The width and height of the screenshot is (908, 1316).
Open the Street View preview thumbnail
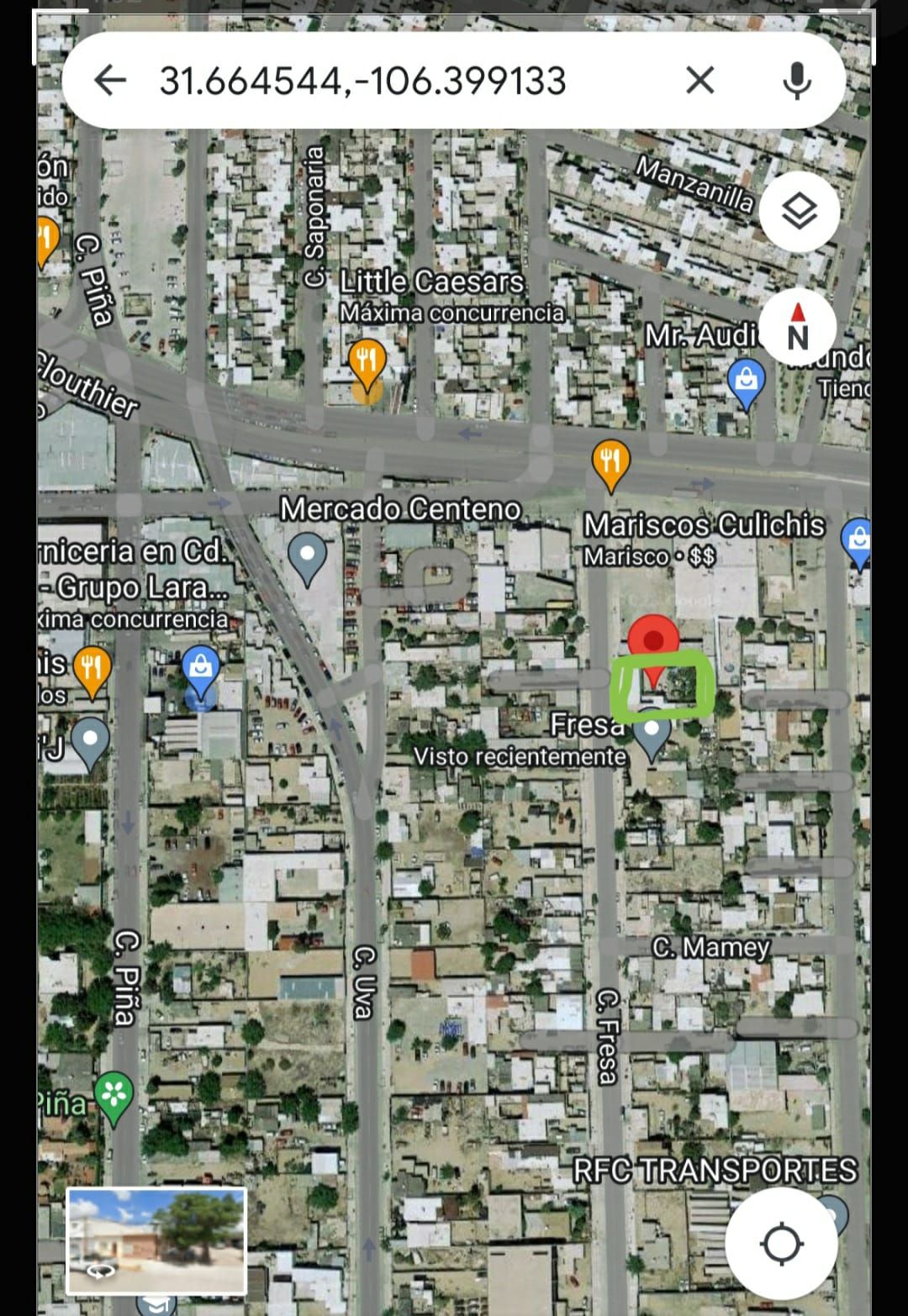(x=156, y=1241)
